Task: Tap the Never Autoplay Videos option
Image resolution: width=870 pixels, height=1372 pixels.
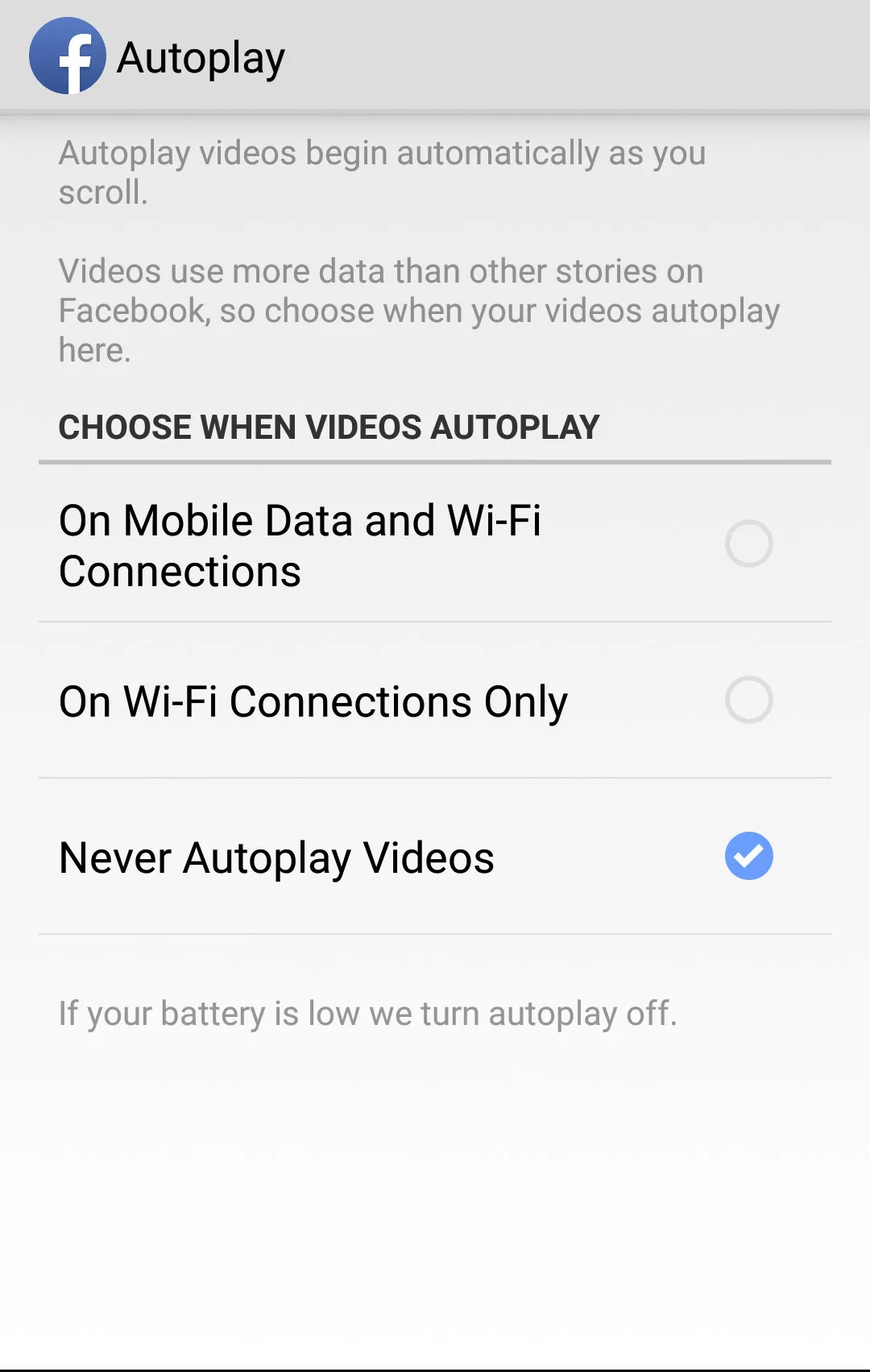Action: [x=748, y=856]
